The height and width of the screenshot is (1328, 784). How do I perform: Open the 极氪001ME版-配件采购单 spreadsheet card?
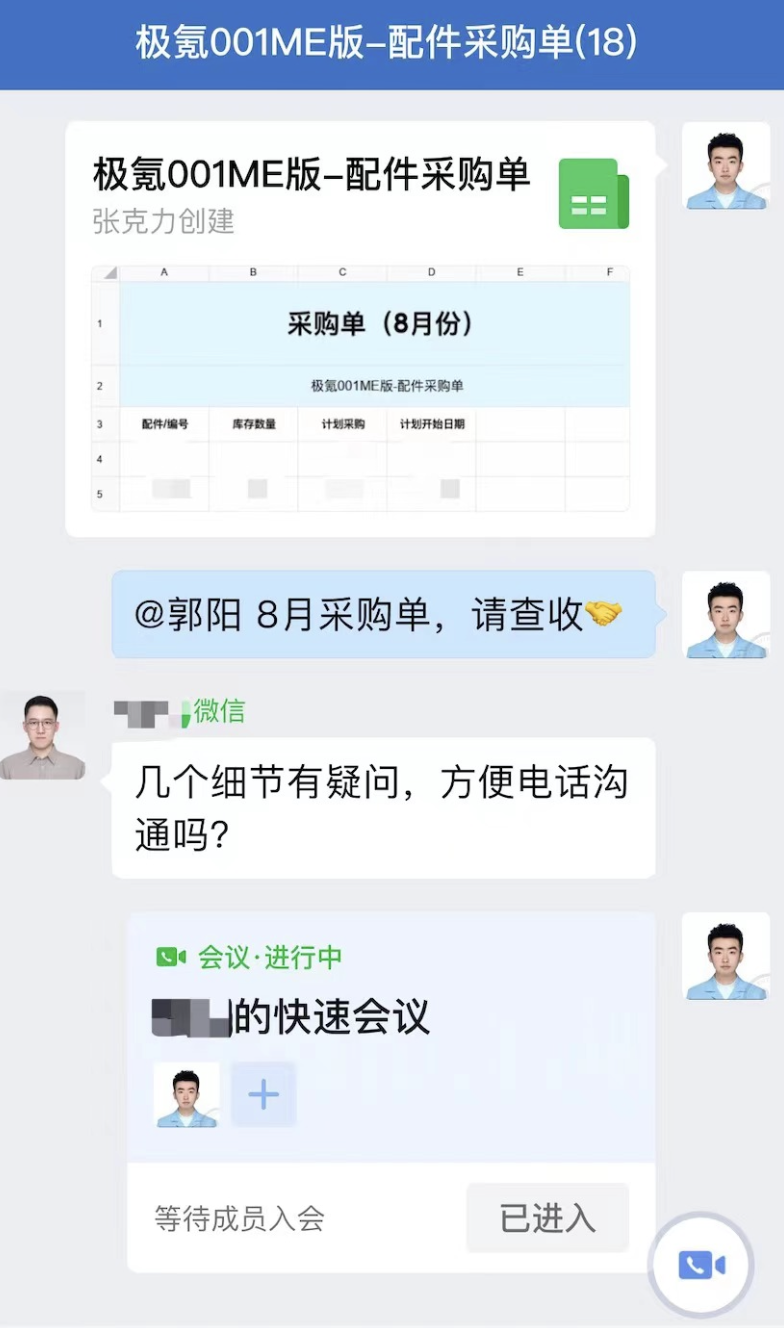(360, 328)
